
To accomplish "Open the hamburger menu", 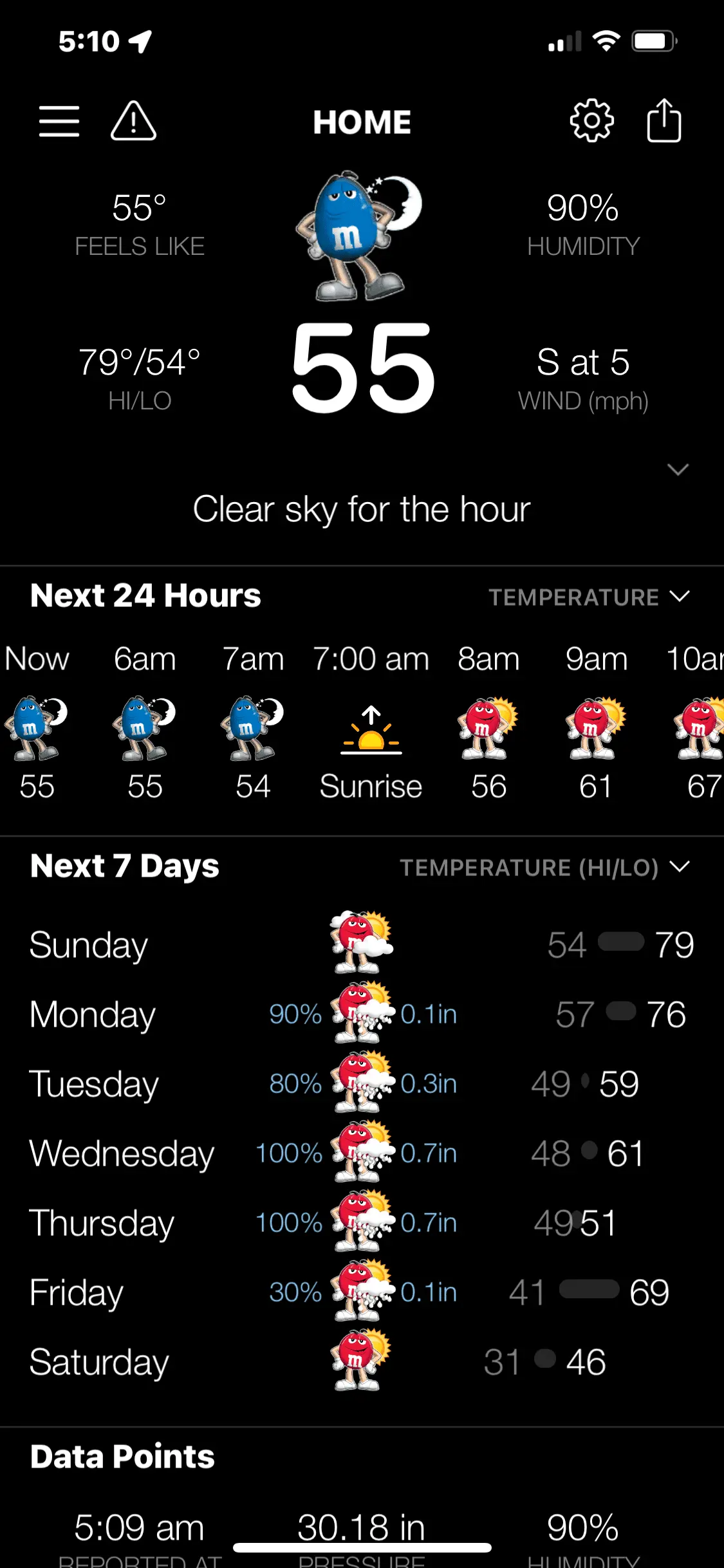I will (x=59, y=121).
